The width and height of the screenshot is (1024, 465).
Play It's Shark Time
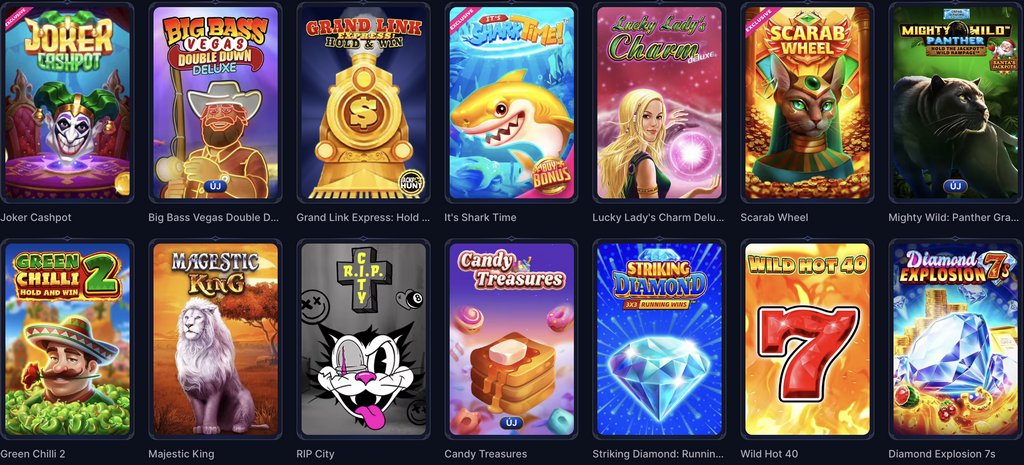click(x=512, y=104)
